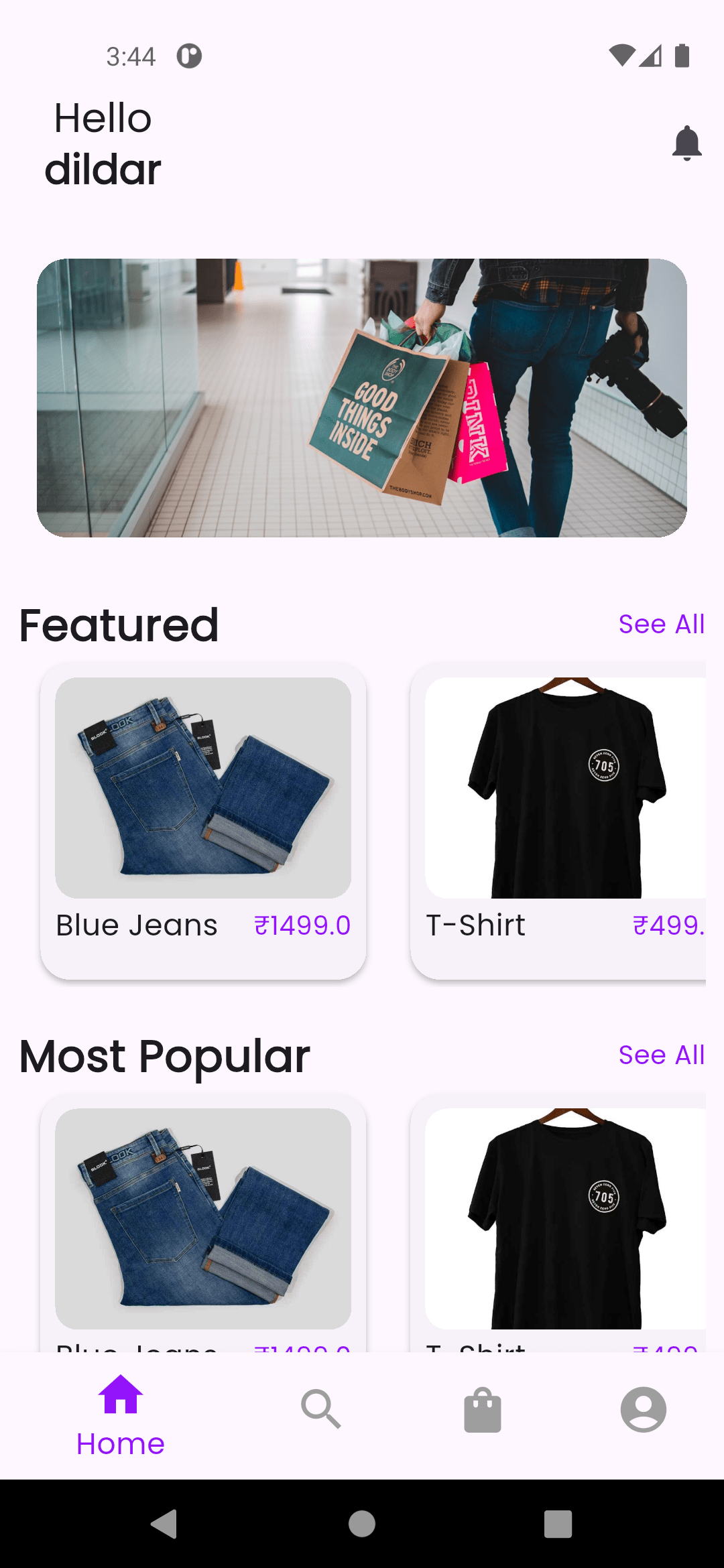This screenshot has height=1568, width=724.
Task: Go to the profile tab
Action: (643, 1409)
